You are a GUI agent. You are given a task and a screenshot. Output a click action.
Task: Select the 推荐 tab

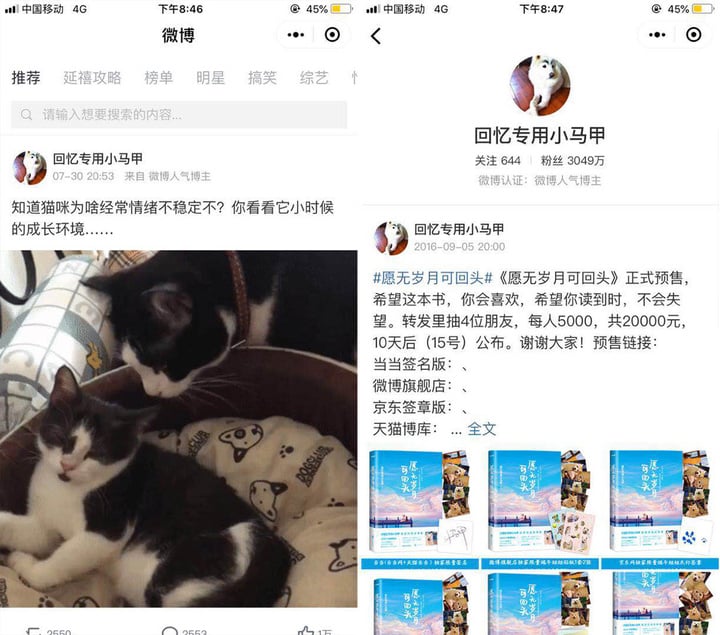26,78
